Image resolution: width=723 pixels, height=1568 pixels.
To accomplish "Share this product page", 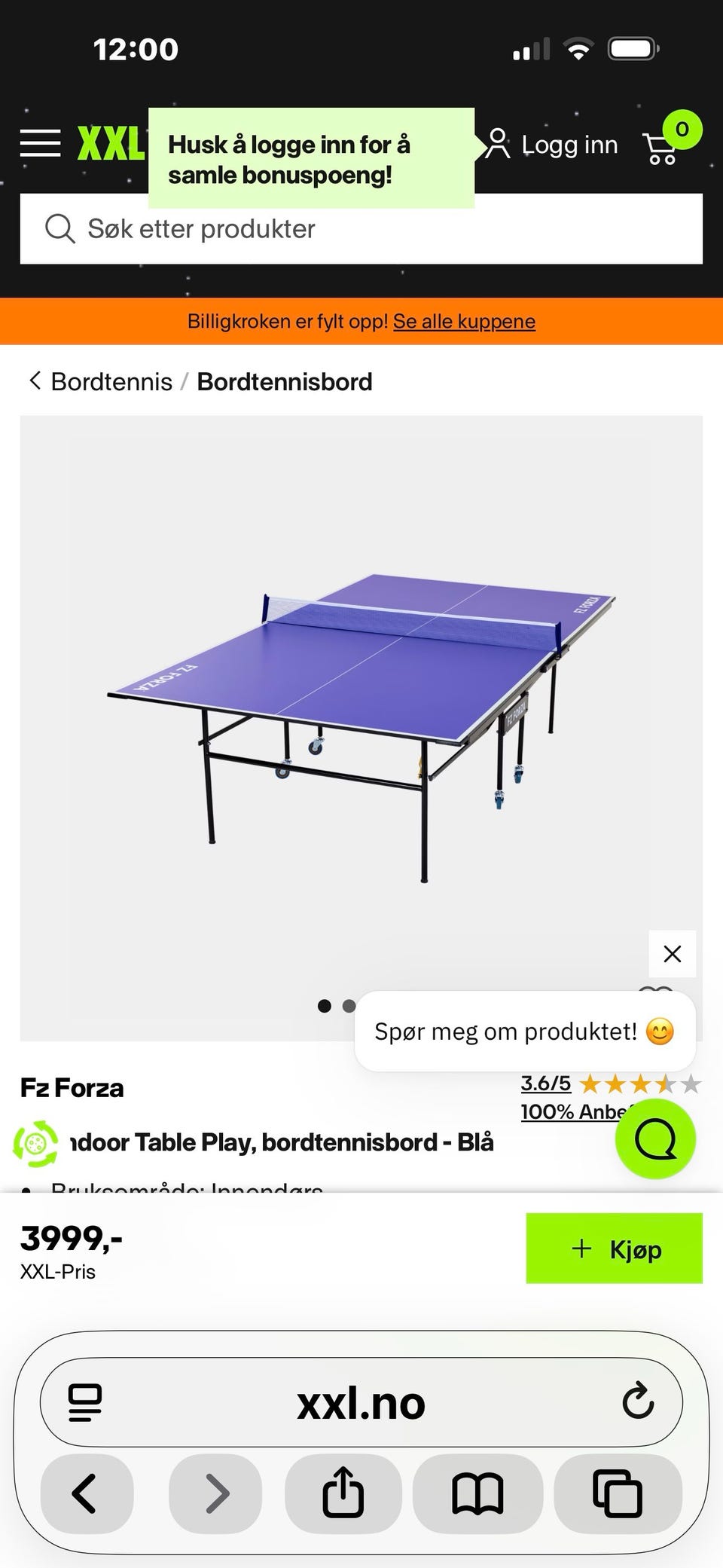I will pos(343,1493).
